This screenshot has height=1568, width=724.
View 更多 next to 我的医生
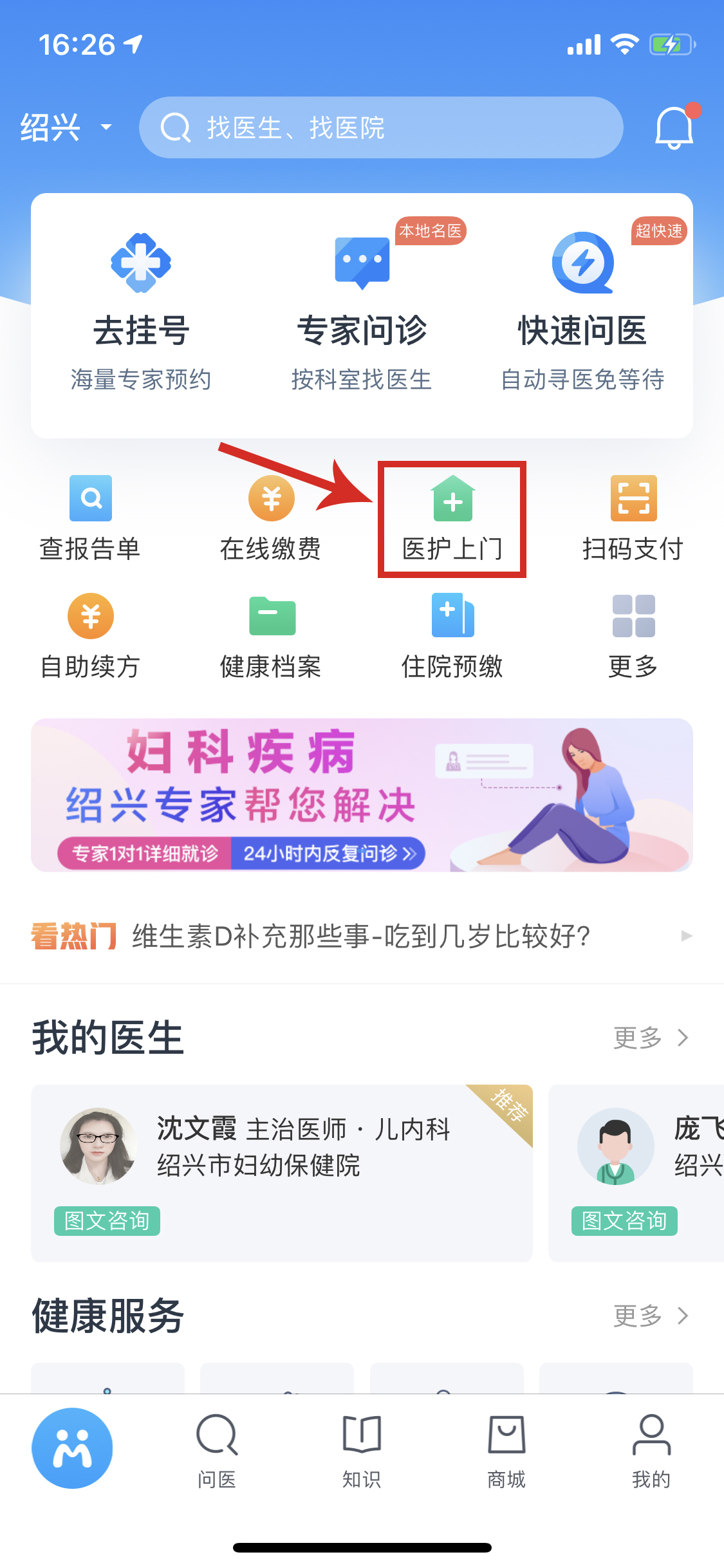[650, 1038]
